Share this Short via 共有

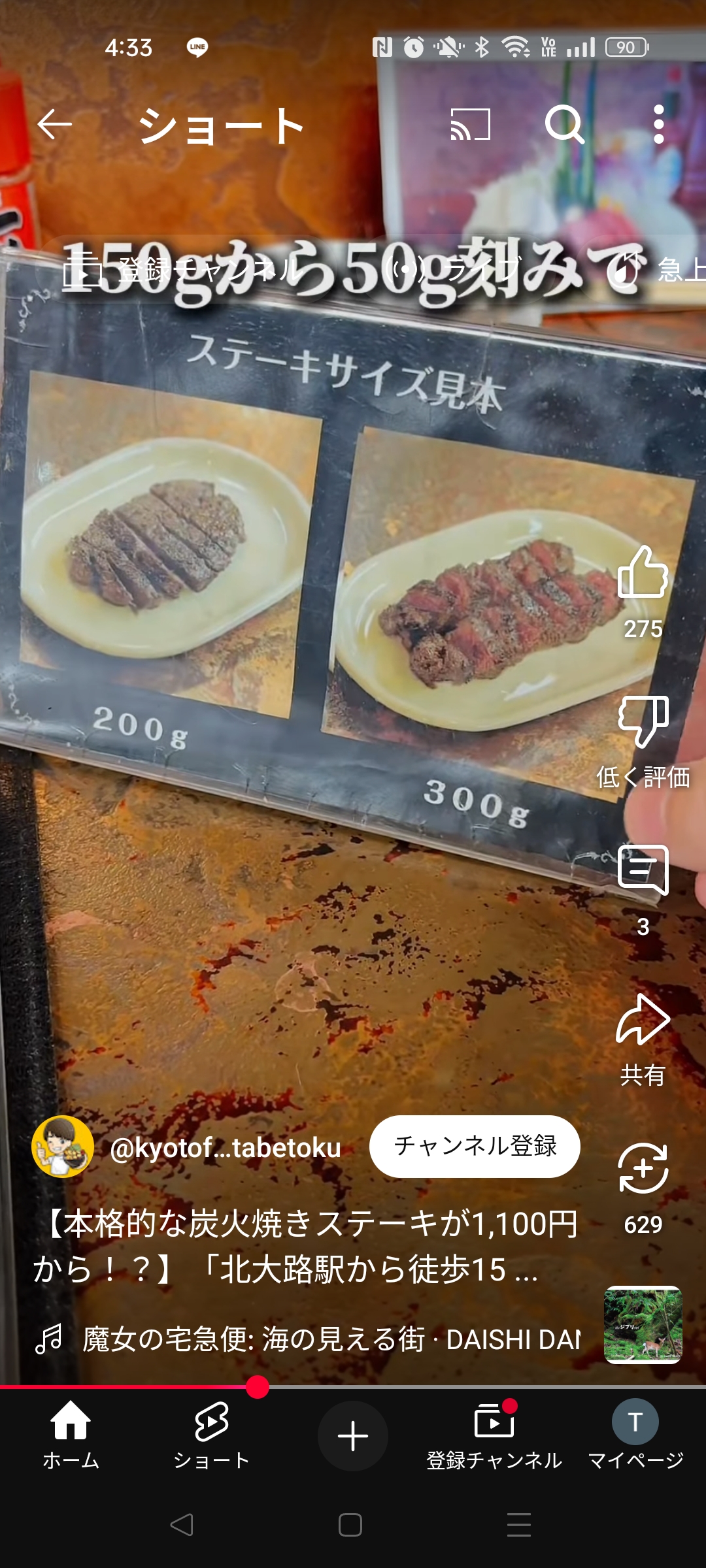click(x=643, y=1021)
